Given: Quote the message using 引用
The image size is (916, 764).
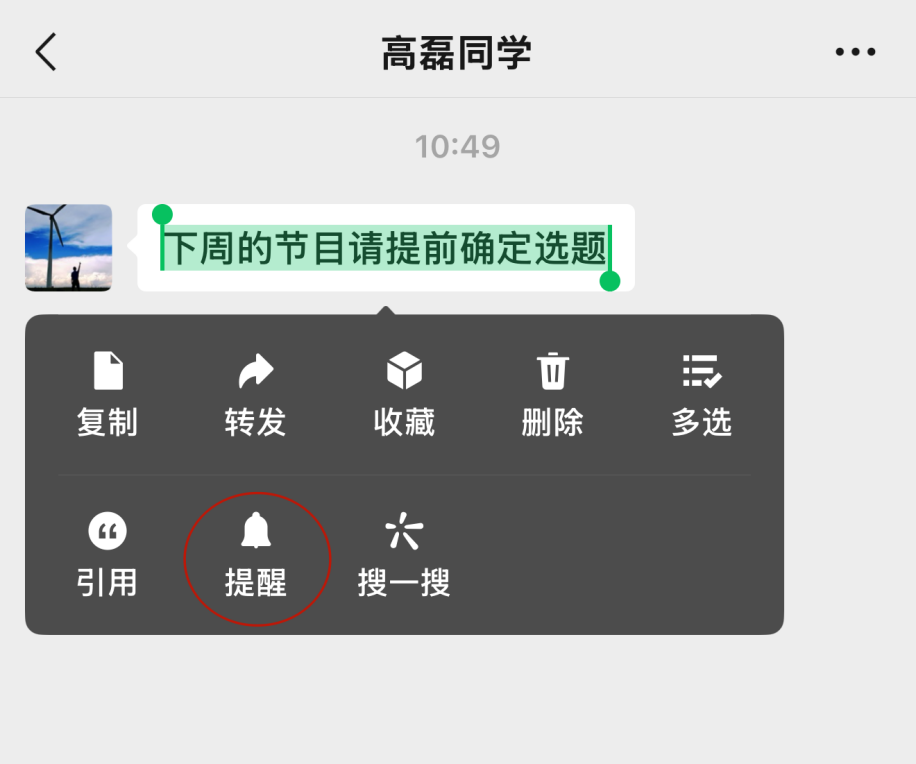Looking at the screenshot, I should (107, 555).
